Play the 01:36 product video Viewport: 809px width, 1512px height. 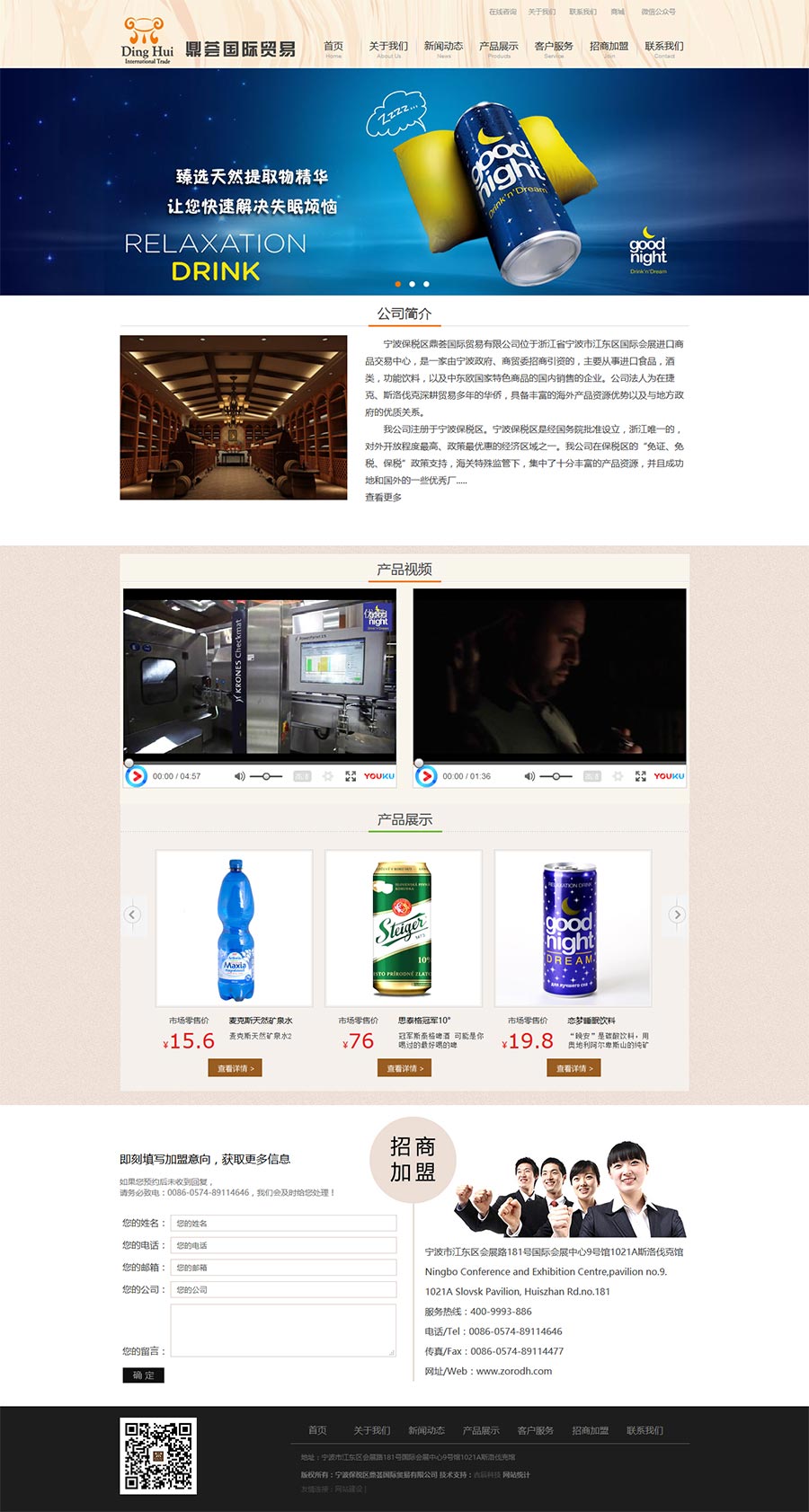click(x=426, y=776)
